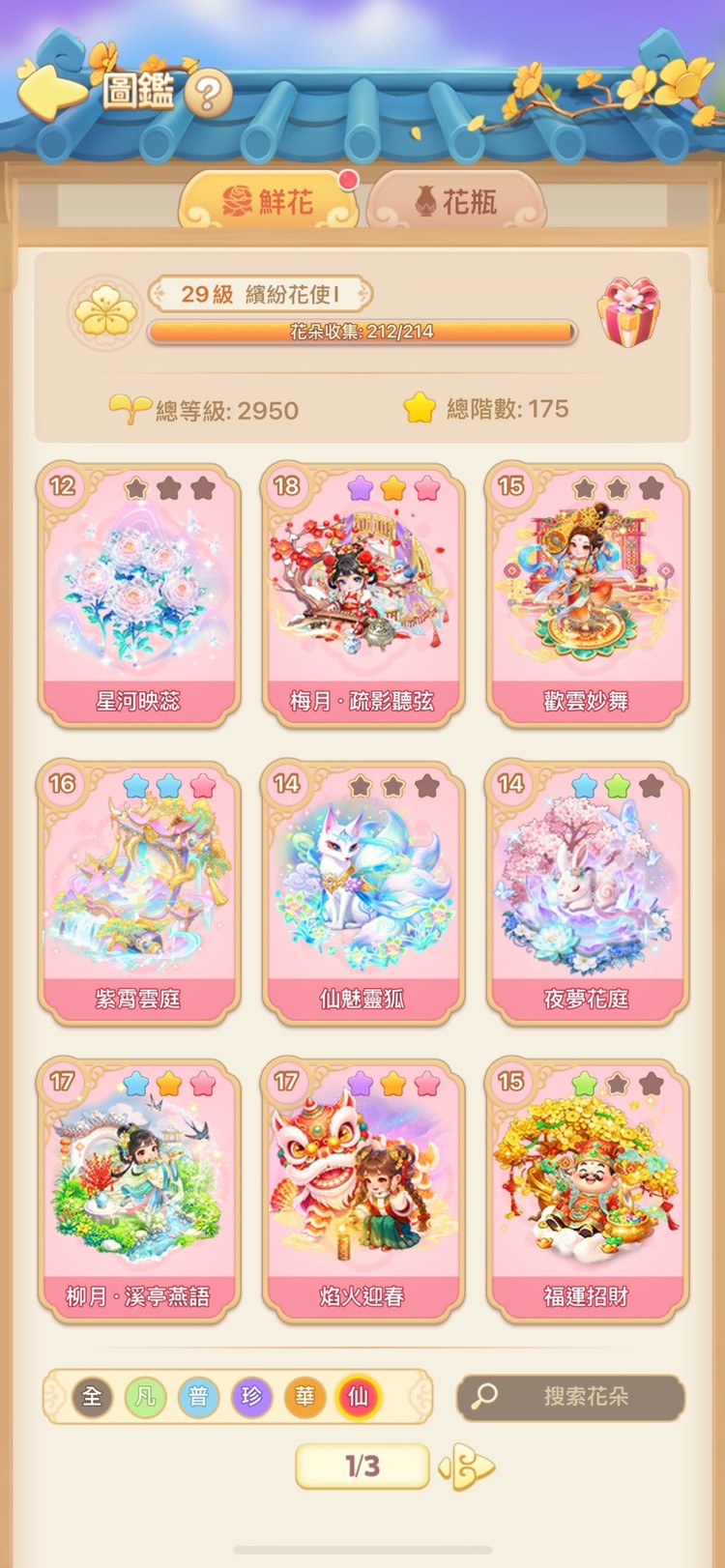Click the page indicator showing 1/3
The image size is (725, 1568).
pyautogui.click(x=362, y=1466)
